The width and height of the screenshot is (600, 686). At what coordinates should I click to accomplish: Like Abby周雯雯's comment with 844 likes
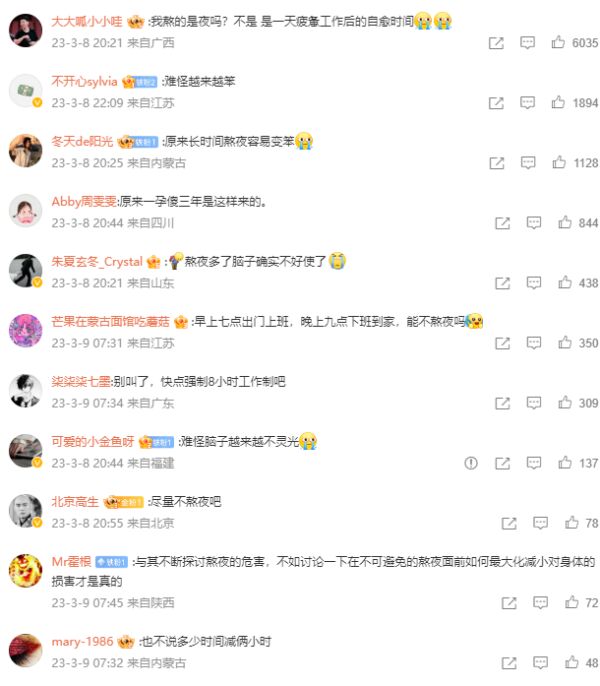pos(565,223)
